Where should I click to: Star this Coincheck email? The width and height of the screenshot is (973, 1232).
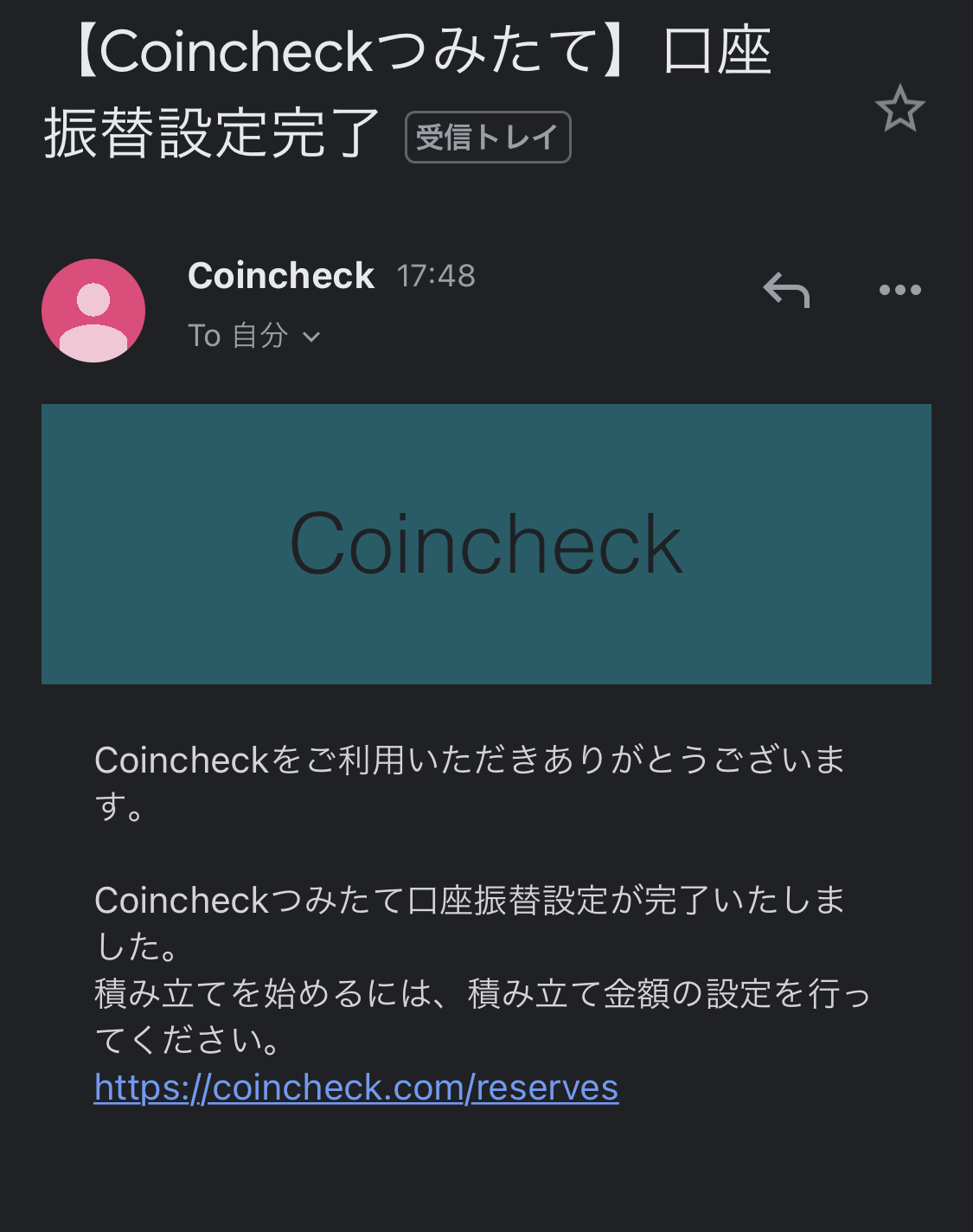[899, 109]
